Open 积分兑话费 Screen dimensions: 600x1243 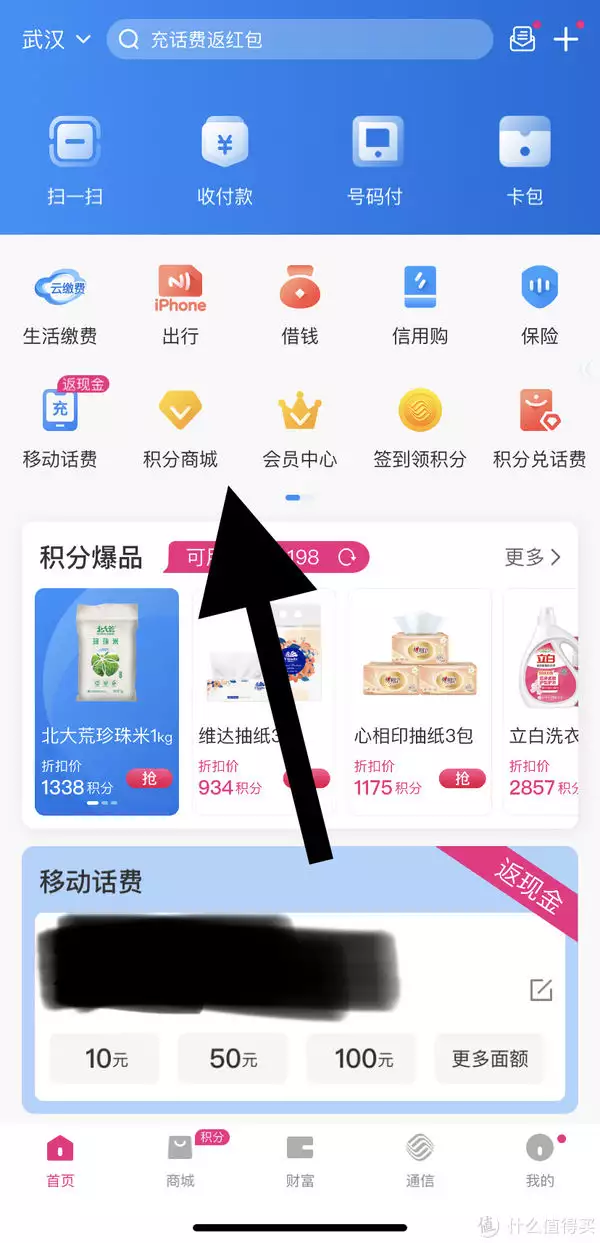[539, 428]
